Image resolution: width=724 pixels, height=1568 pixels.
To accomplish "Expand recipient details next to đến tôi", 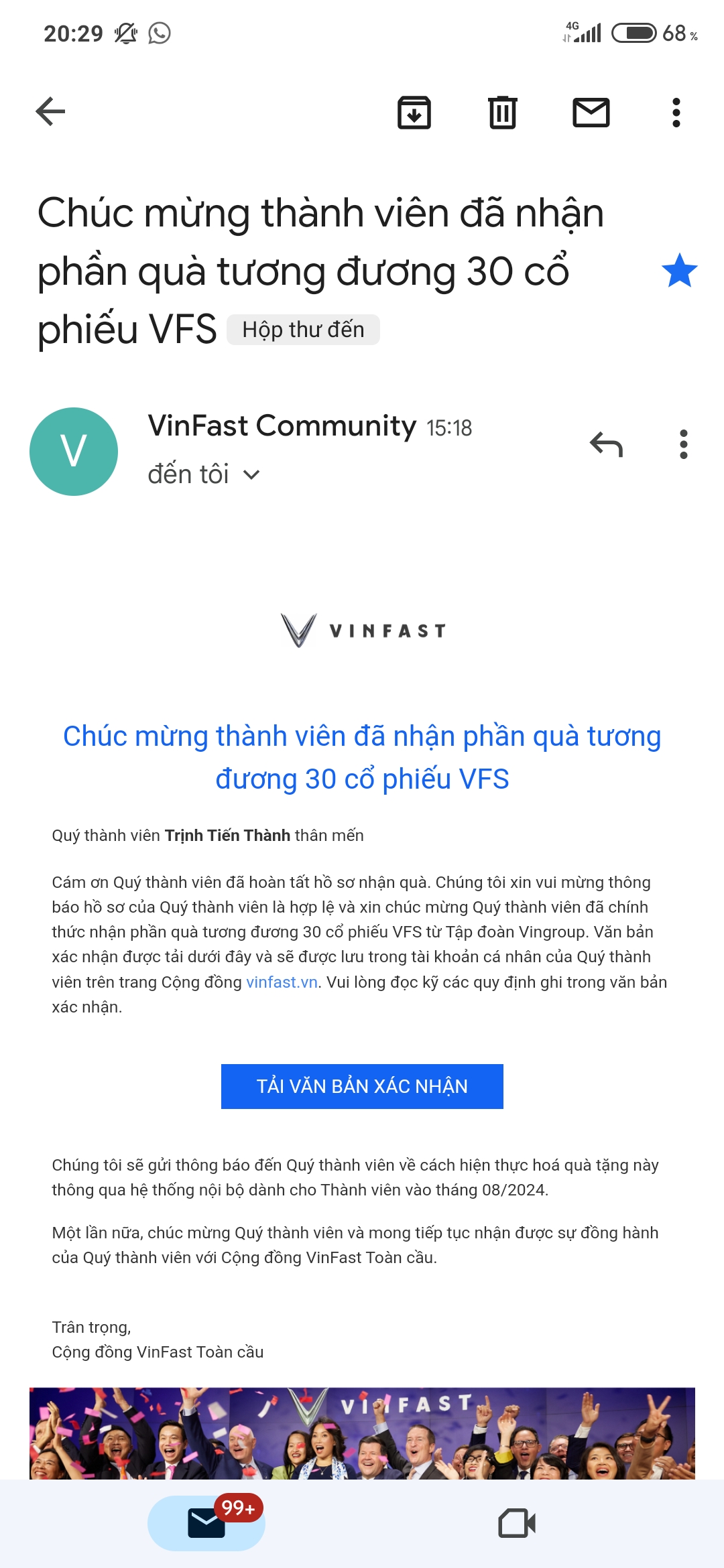I will 251,474.
